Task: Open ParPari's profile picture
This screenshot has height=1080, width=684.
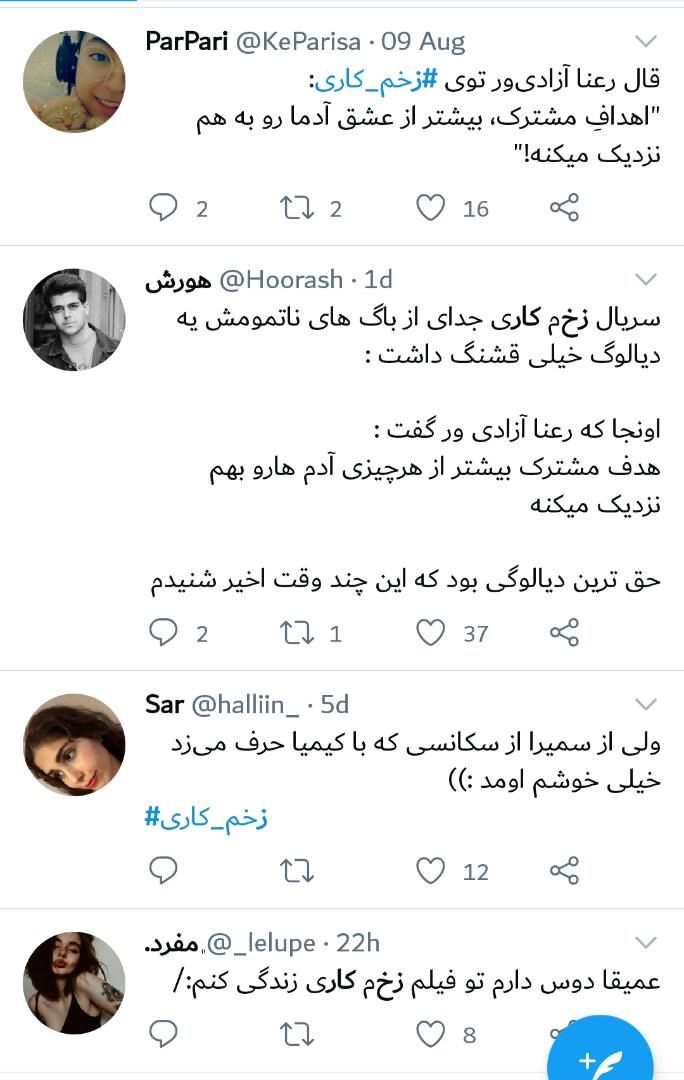Action: pyautogui.click(x=74, y=81)
